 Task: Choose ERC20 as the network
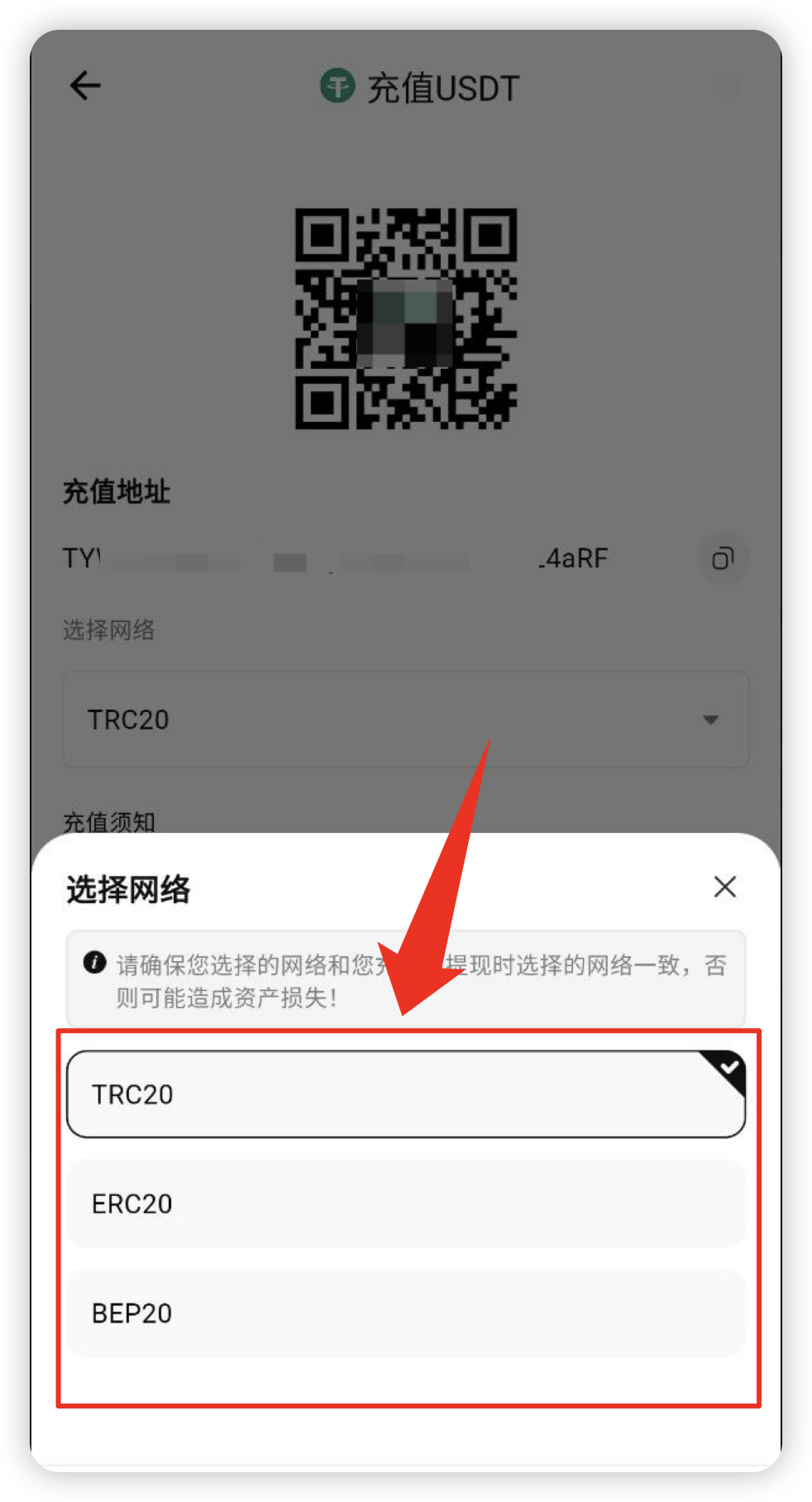(x=406, y=1203)
